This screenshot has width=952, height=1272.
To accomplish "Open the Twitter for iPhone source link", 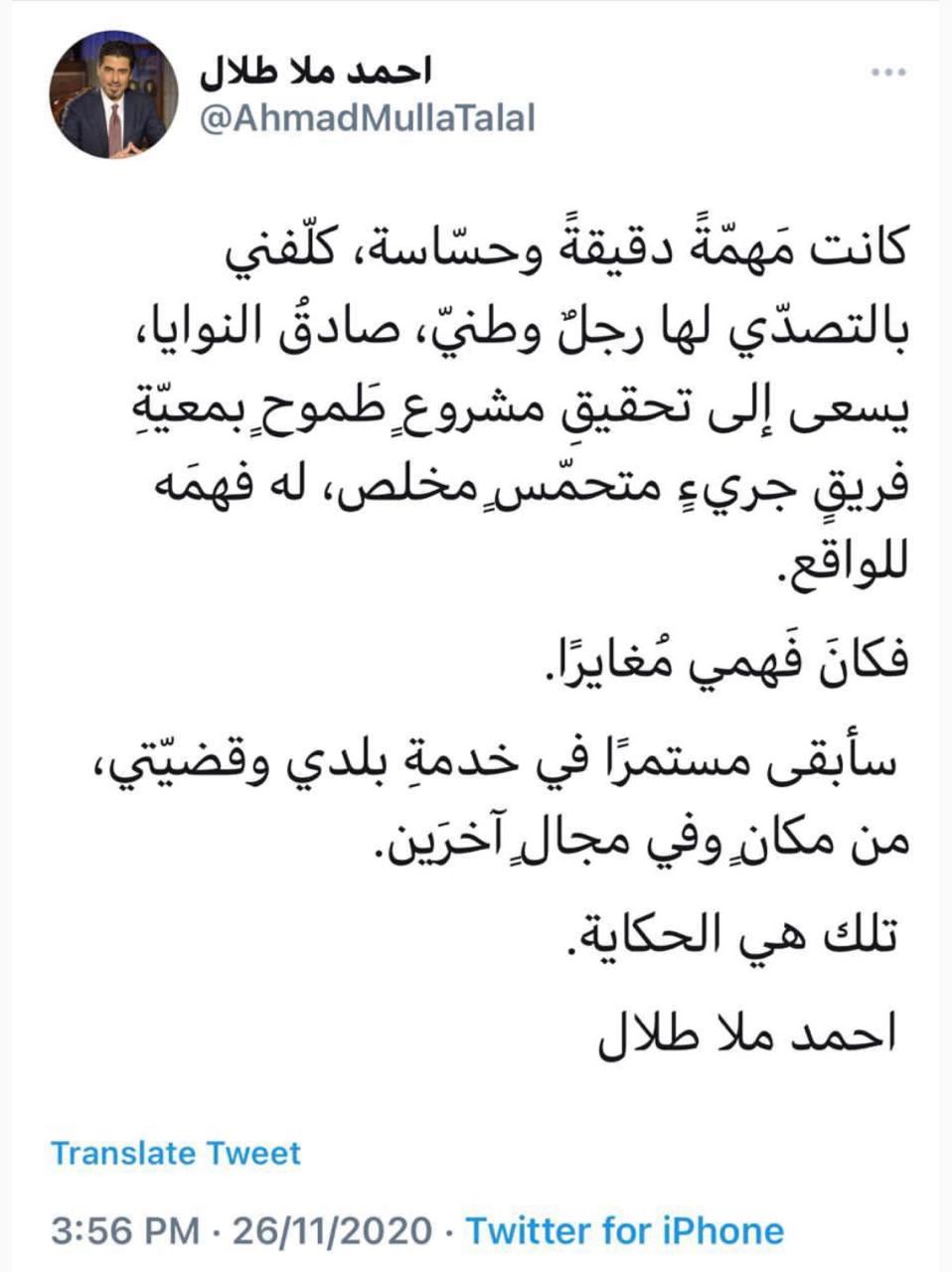I will (x=625, y=1230).
